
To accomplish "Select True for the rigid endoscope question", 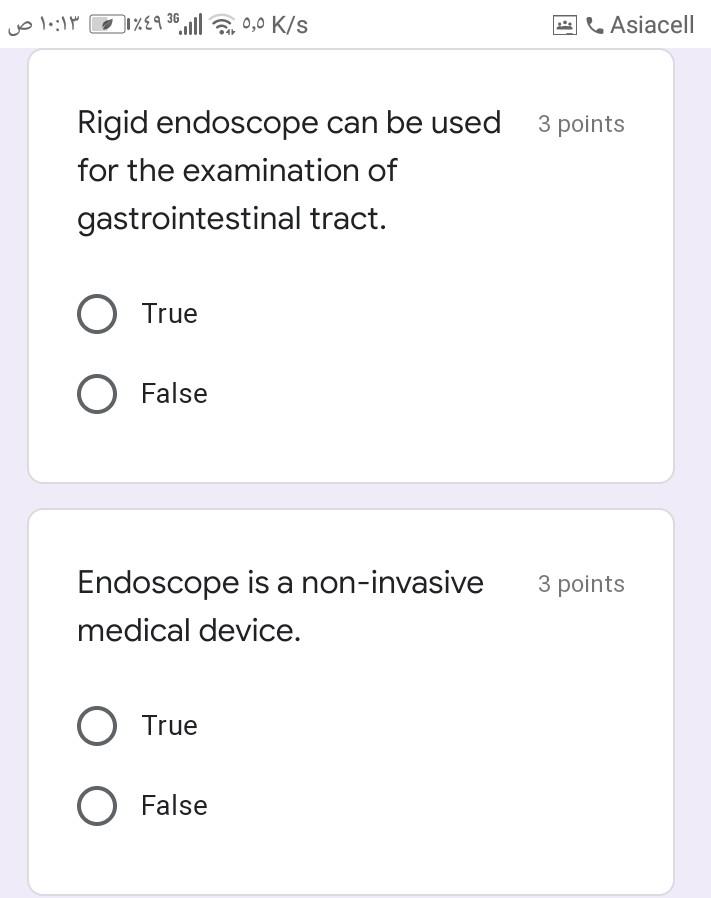I will click(97, 314).
